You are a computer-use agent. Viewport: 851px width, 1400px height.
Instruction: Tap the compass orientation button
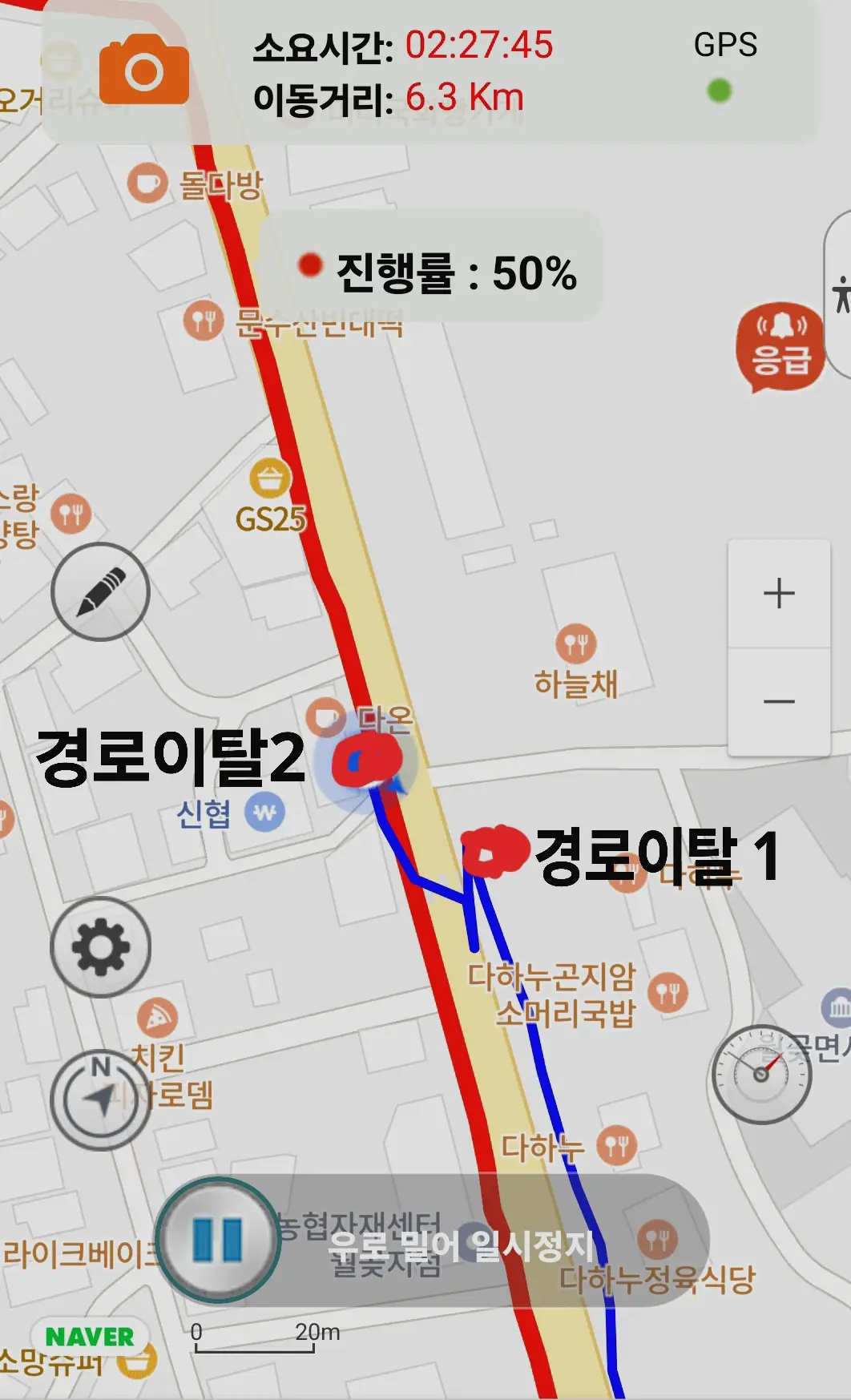(100, 1099)
